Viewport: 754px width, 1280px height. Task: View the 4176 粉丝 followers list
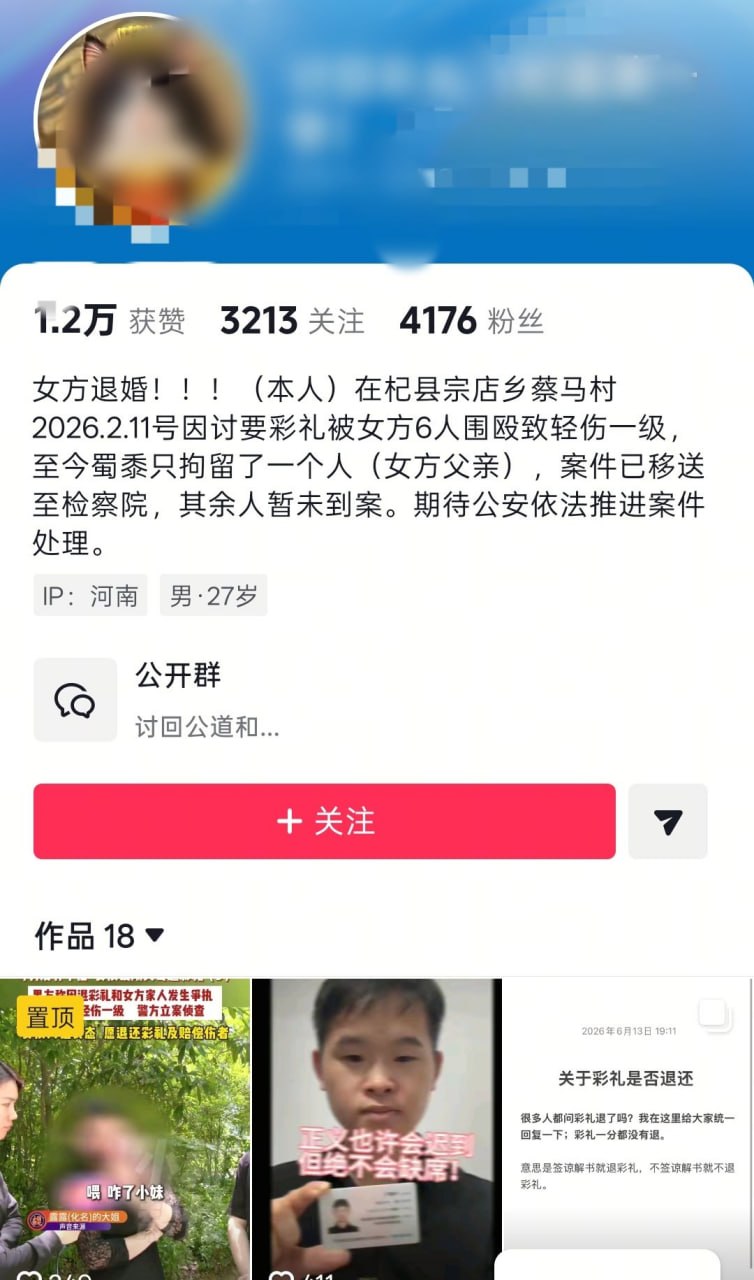tap(471, 321)
